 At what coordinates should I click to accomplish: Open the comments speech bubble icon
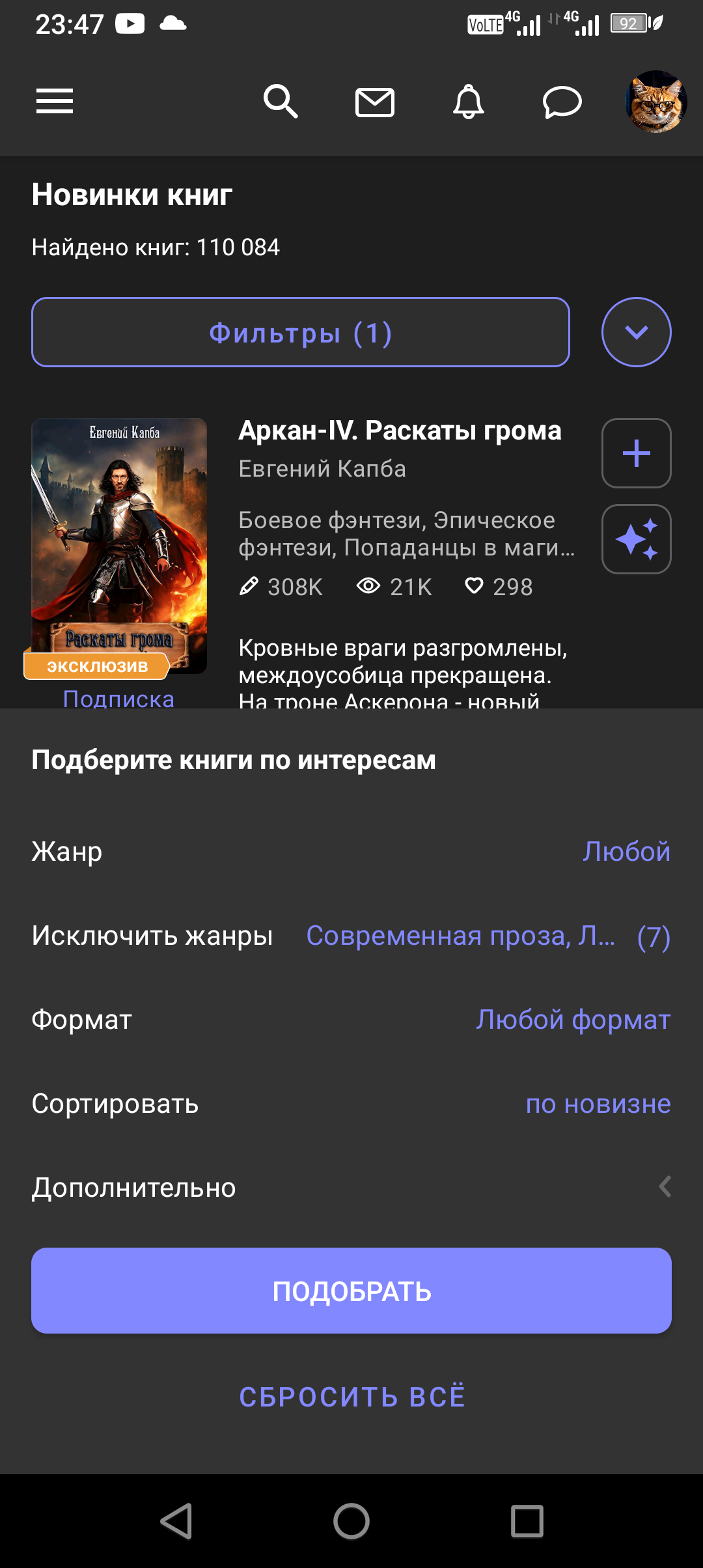click(x=562, y=102)
